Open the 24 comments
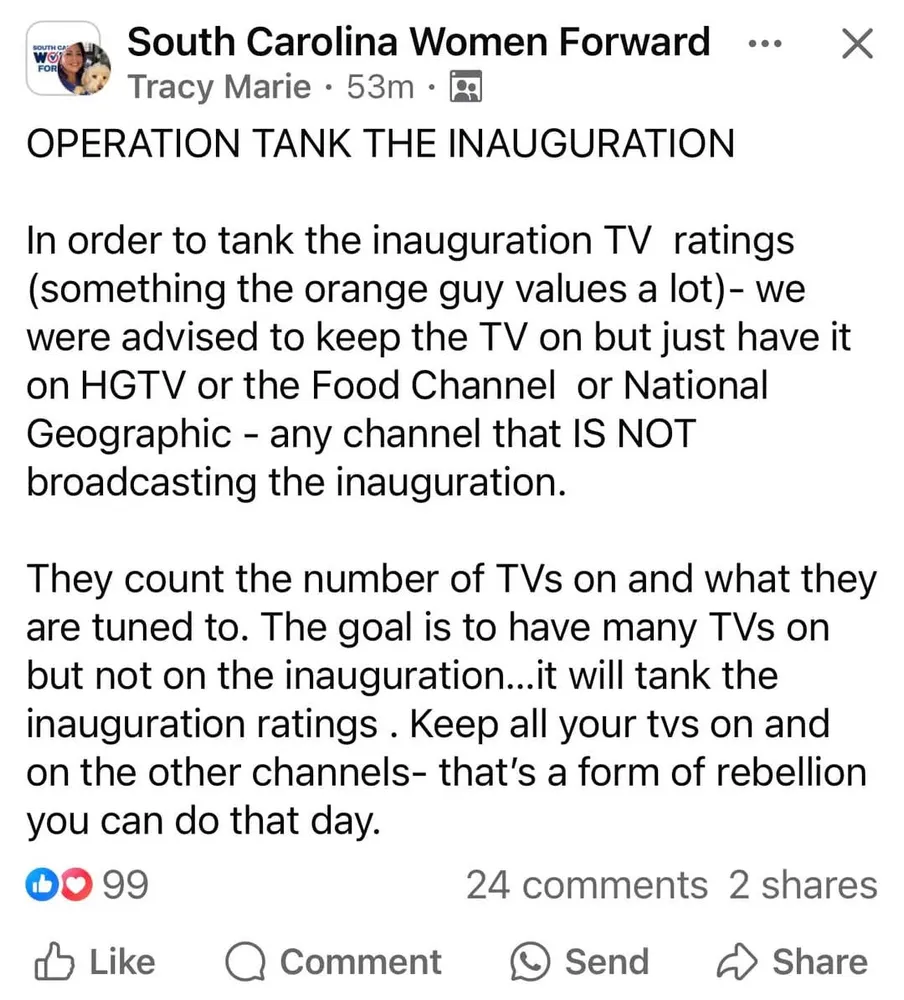This screenshot has height=1000, width=904. point(586,885)
